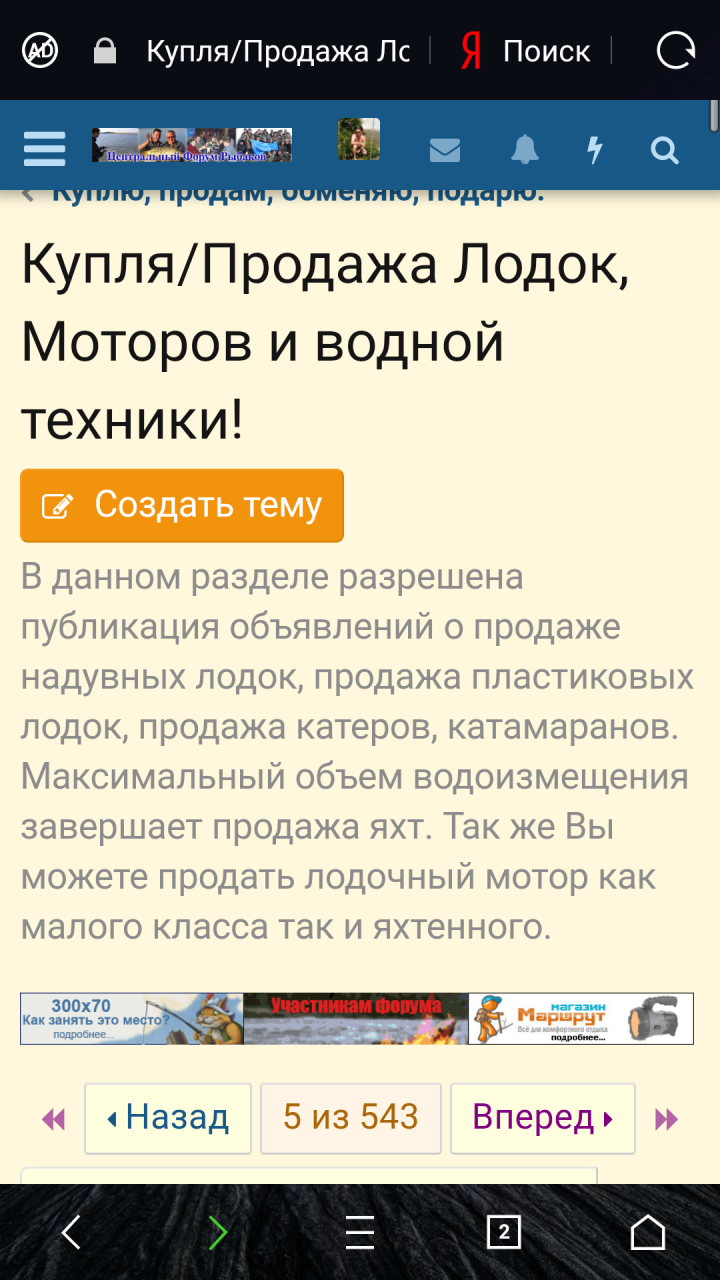This screenshot has width=720, height=1280.
Task: Go back via the Назад page button
Action: point(167,1118)
